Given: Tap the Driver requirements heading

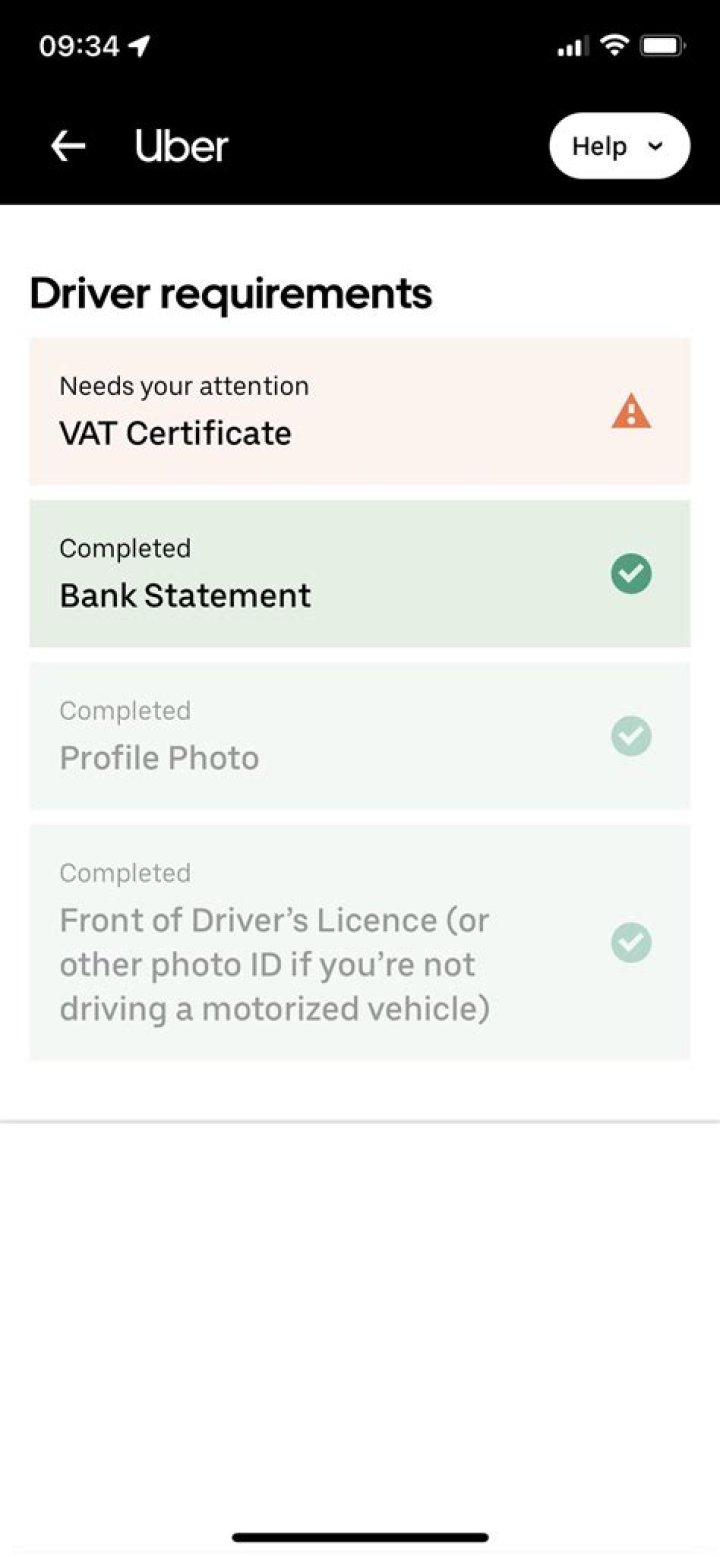Looking at the screenshot, I should click(x=231, y=292).
